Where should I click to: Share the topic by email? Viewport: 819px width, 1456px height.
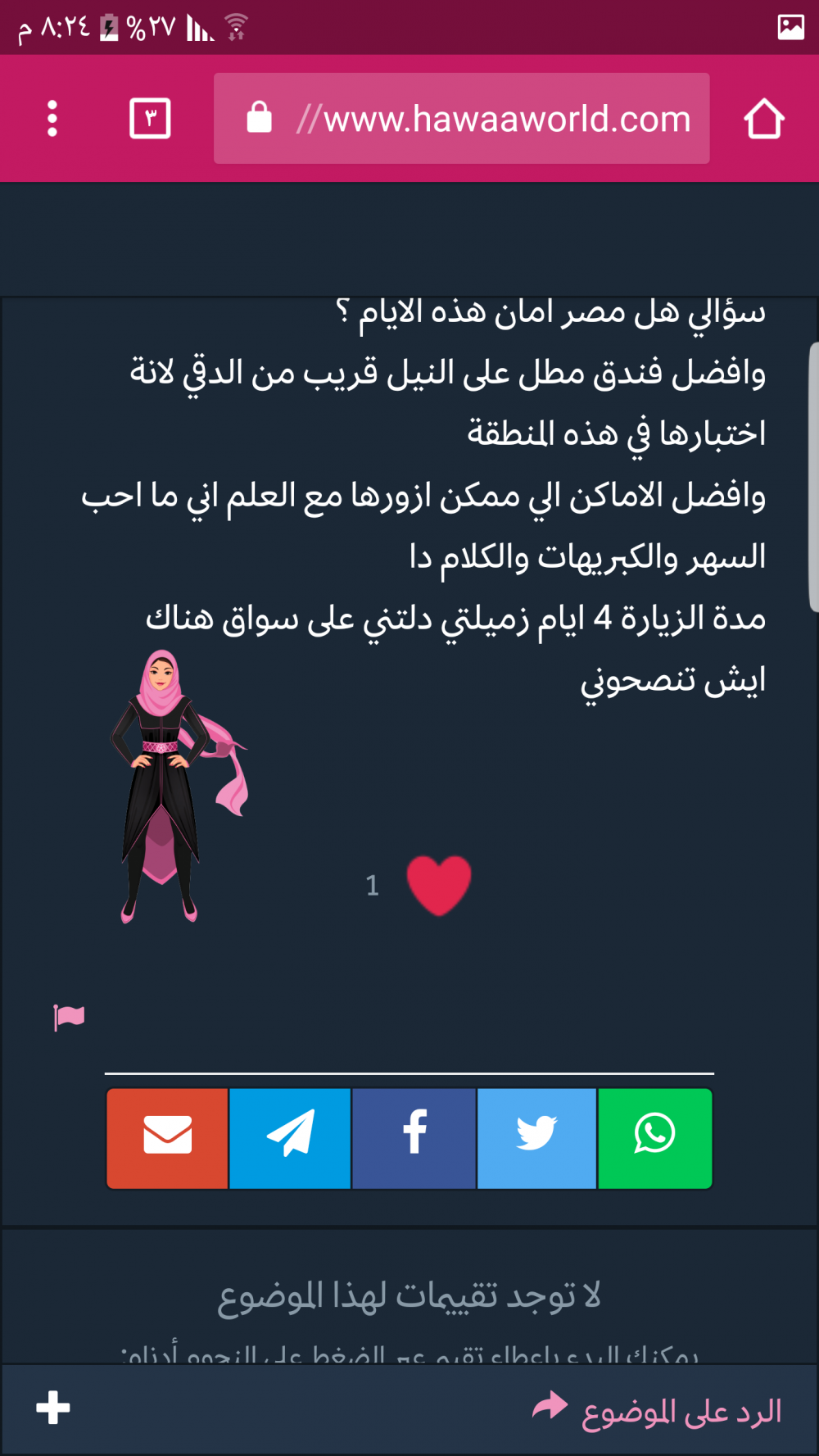tap(168, 1138)
